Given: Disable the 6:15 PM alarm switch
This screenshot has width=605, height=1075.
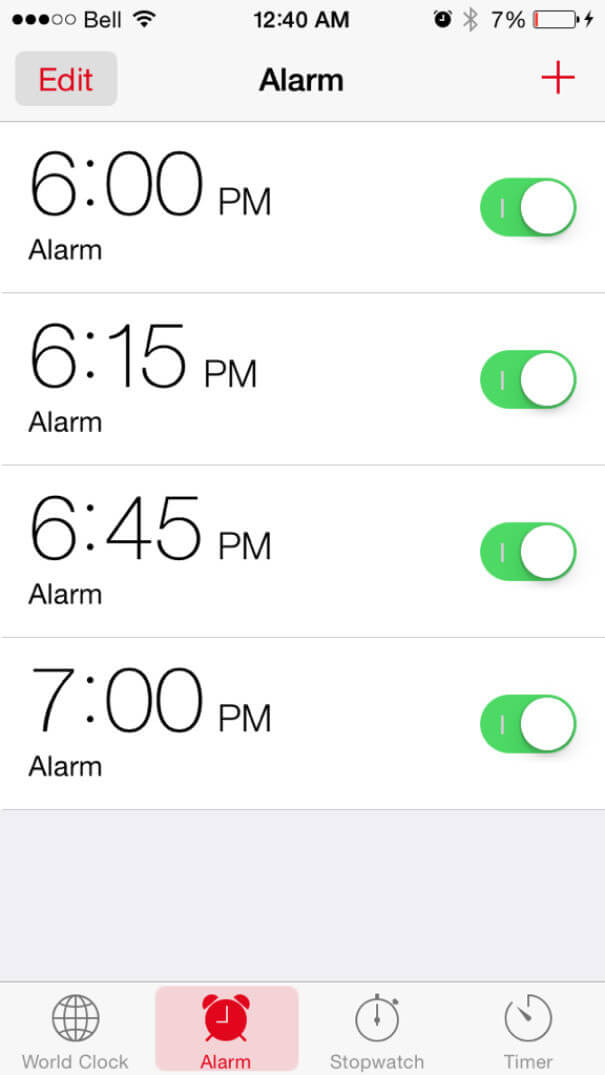Looking at the screenshot, I should pos(528,379).
